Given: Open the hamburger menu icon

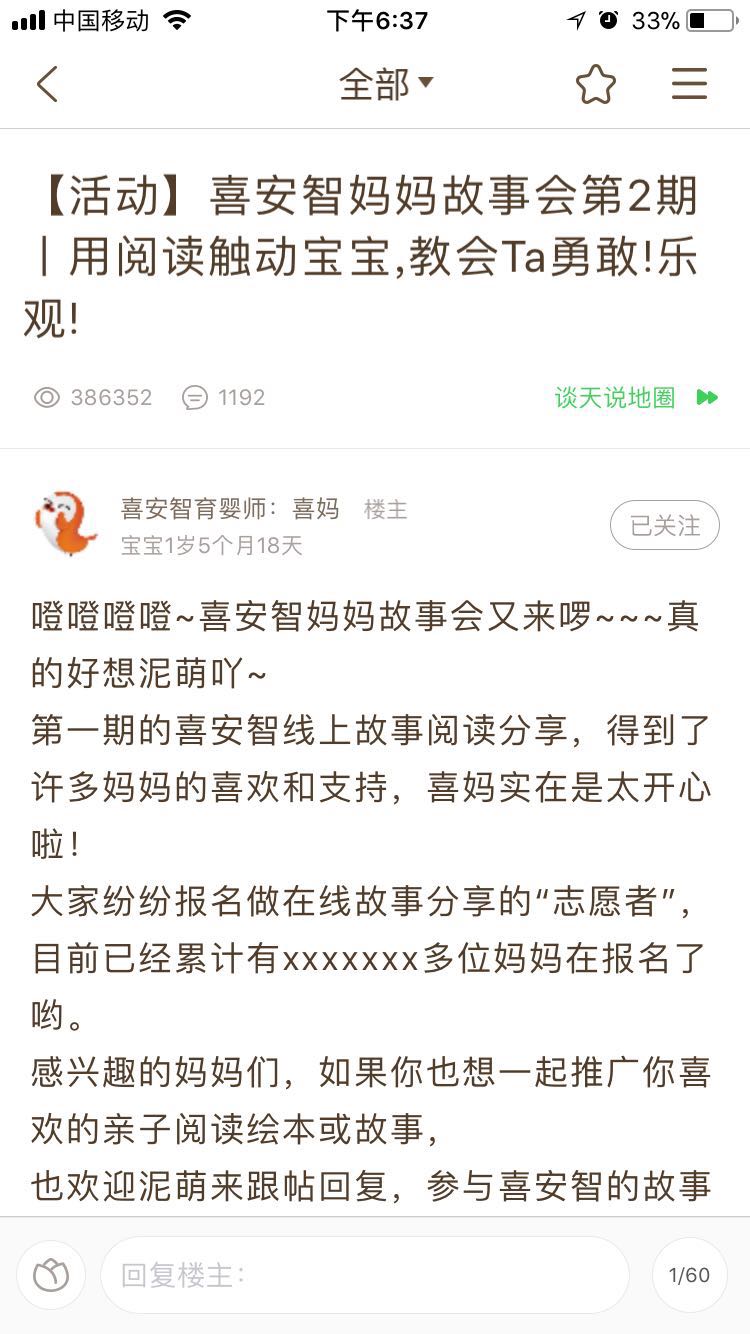Looking at the screenshot, I should click(689, 84).
